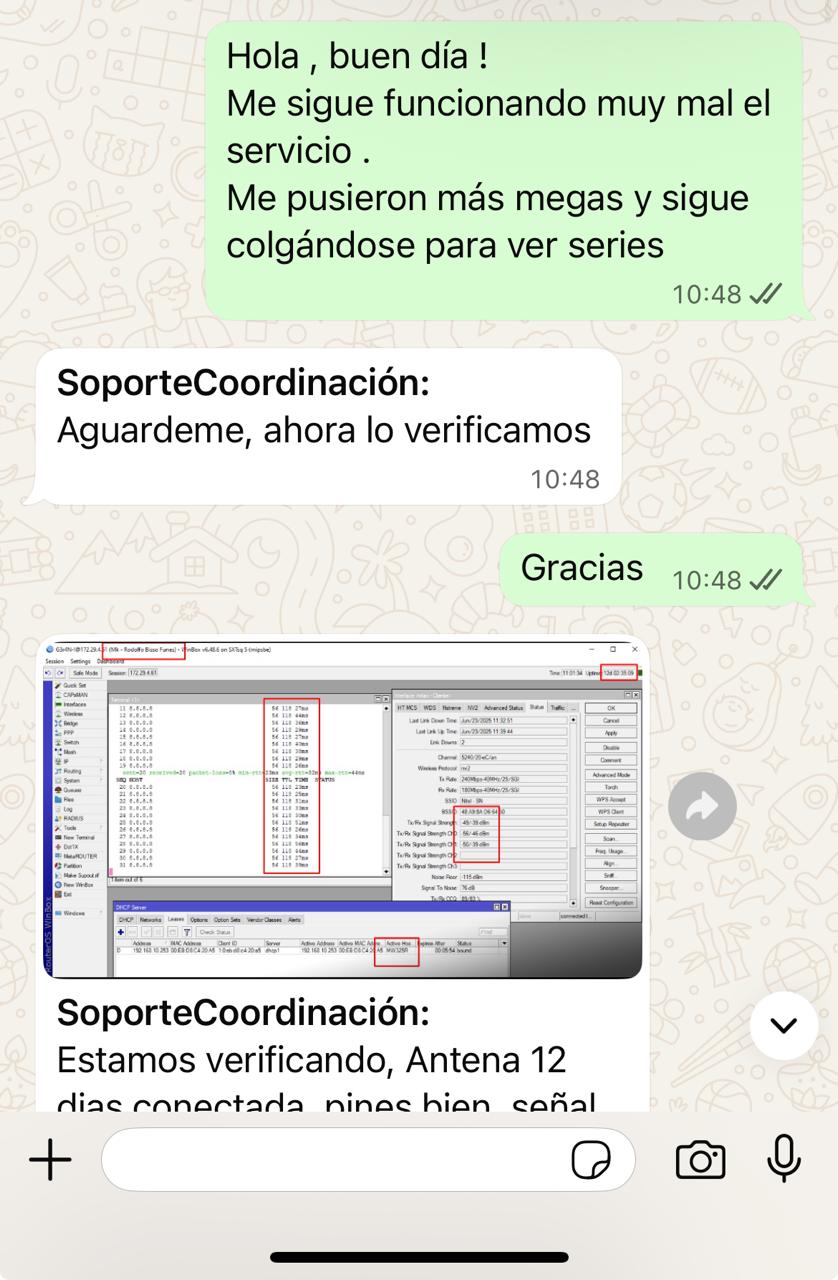Image resolution: width=838 pixels, height=1280 pixels.
Task: Open the attachment plus menu
Action: 50,1160
